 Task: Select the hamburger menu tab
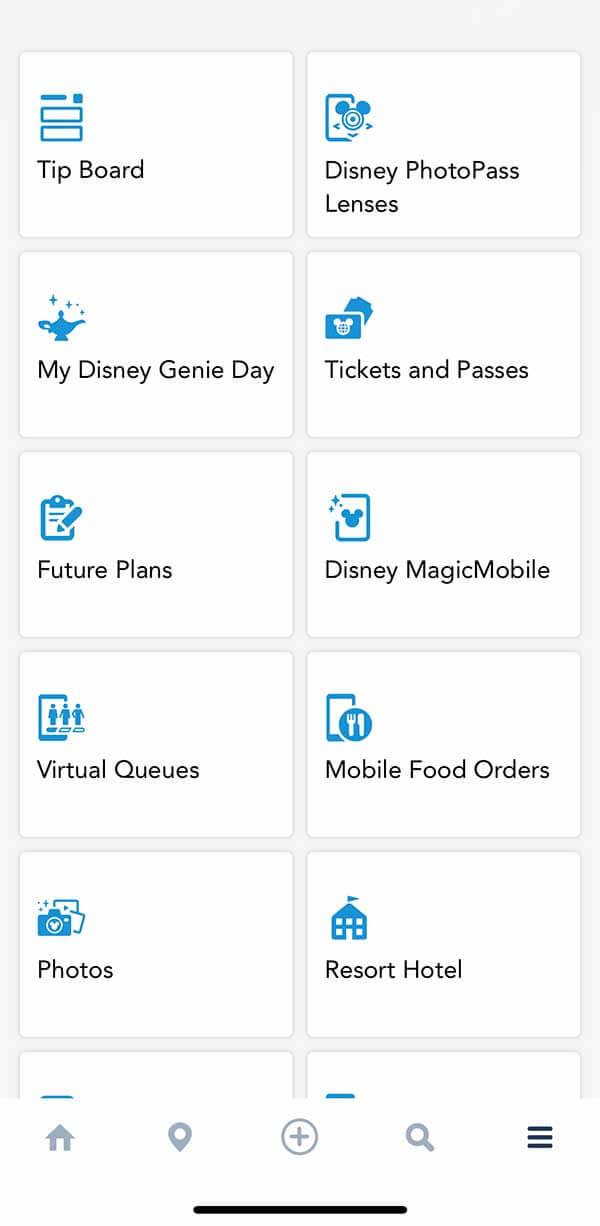(x=540, y=1137)
